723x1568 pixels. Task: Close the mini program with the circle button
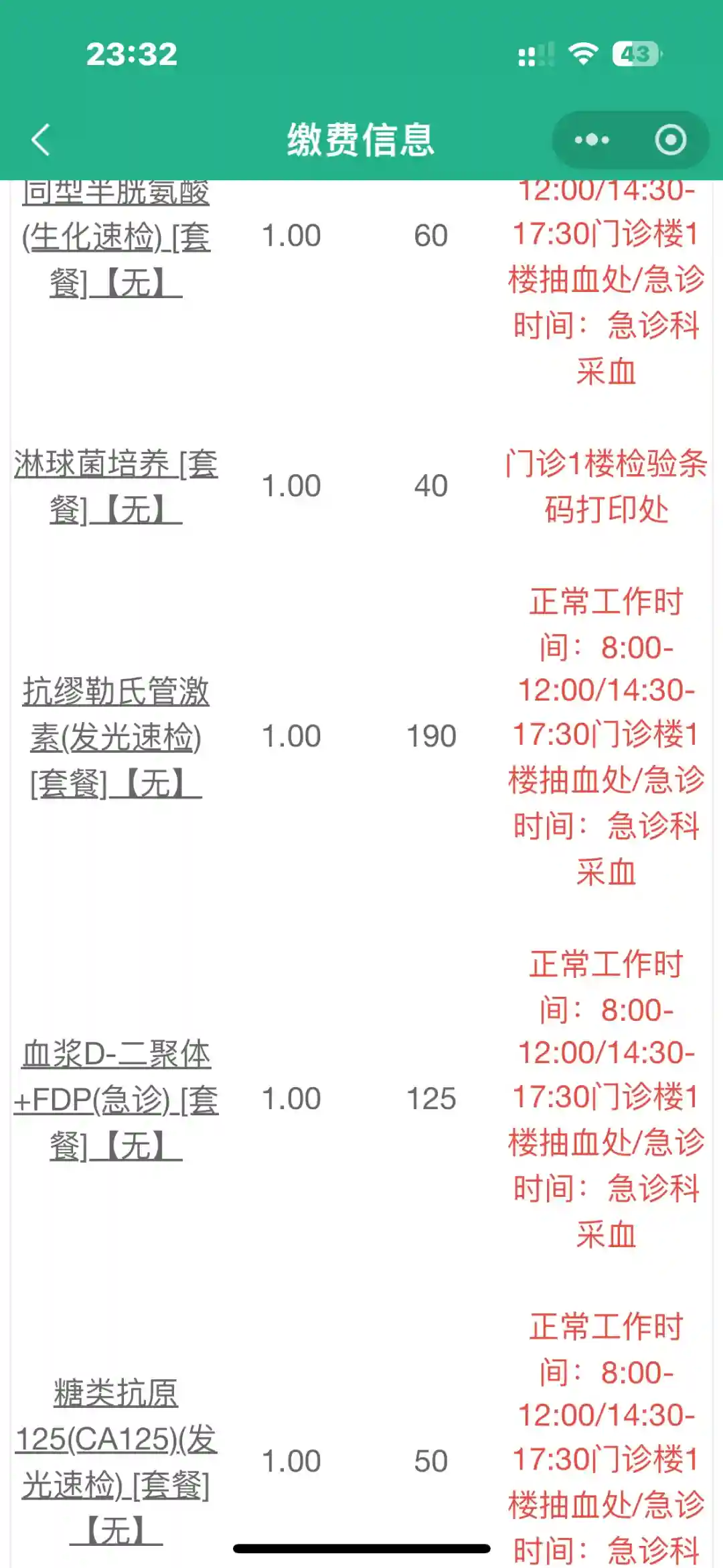pyautogui.click(x=670, y=140)
